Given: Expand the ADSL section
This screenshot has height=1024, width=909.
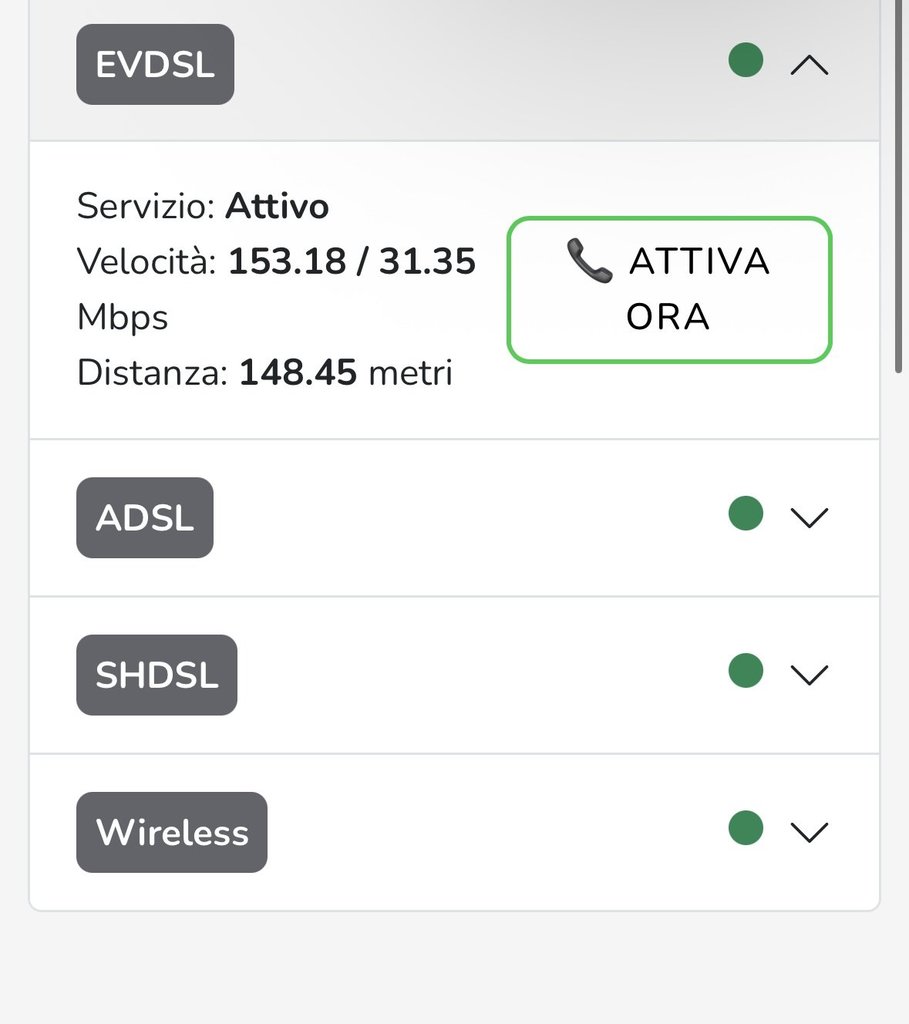Looking at the screenshot, I should (809, 517).
